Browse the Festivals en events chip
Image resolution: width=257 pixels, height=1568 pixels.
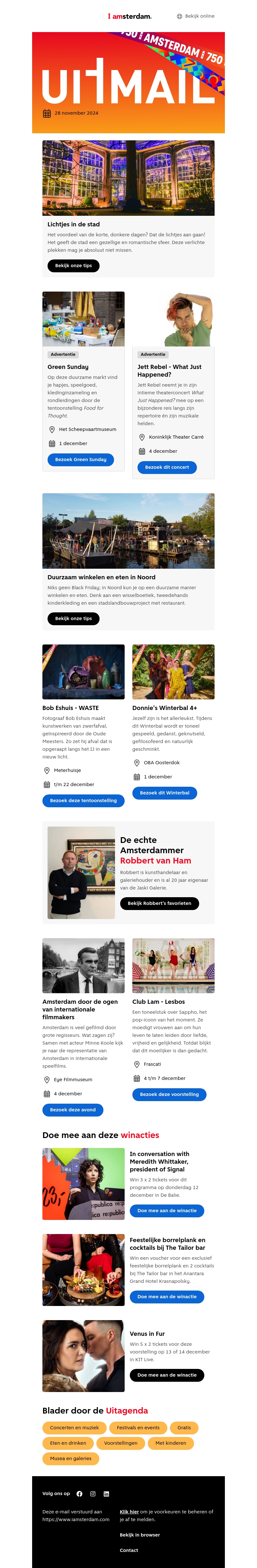(x=138, y=1427)
